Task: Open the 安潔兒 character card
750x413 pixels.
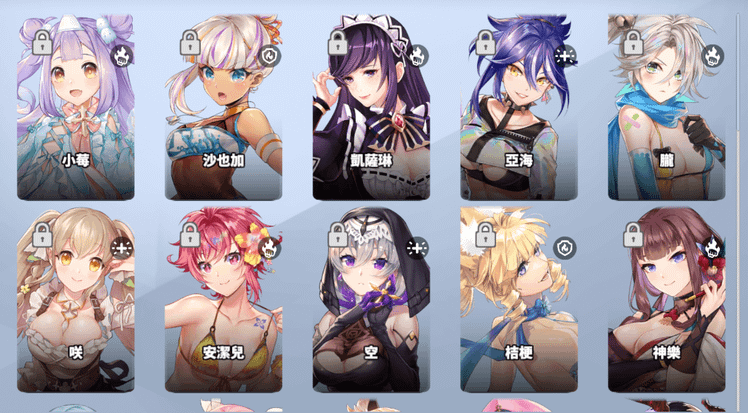Action: (x=223, y=300)
